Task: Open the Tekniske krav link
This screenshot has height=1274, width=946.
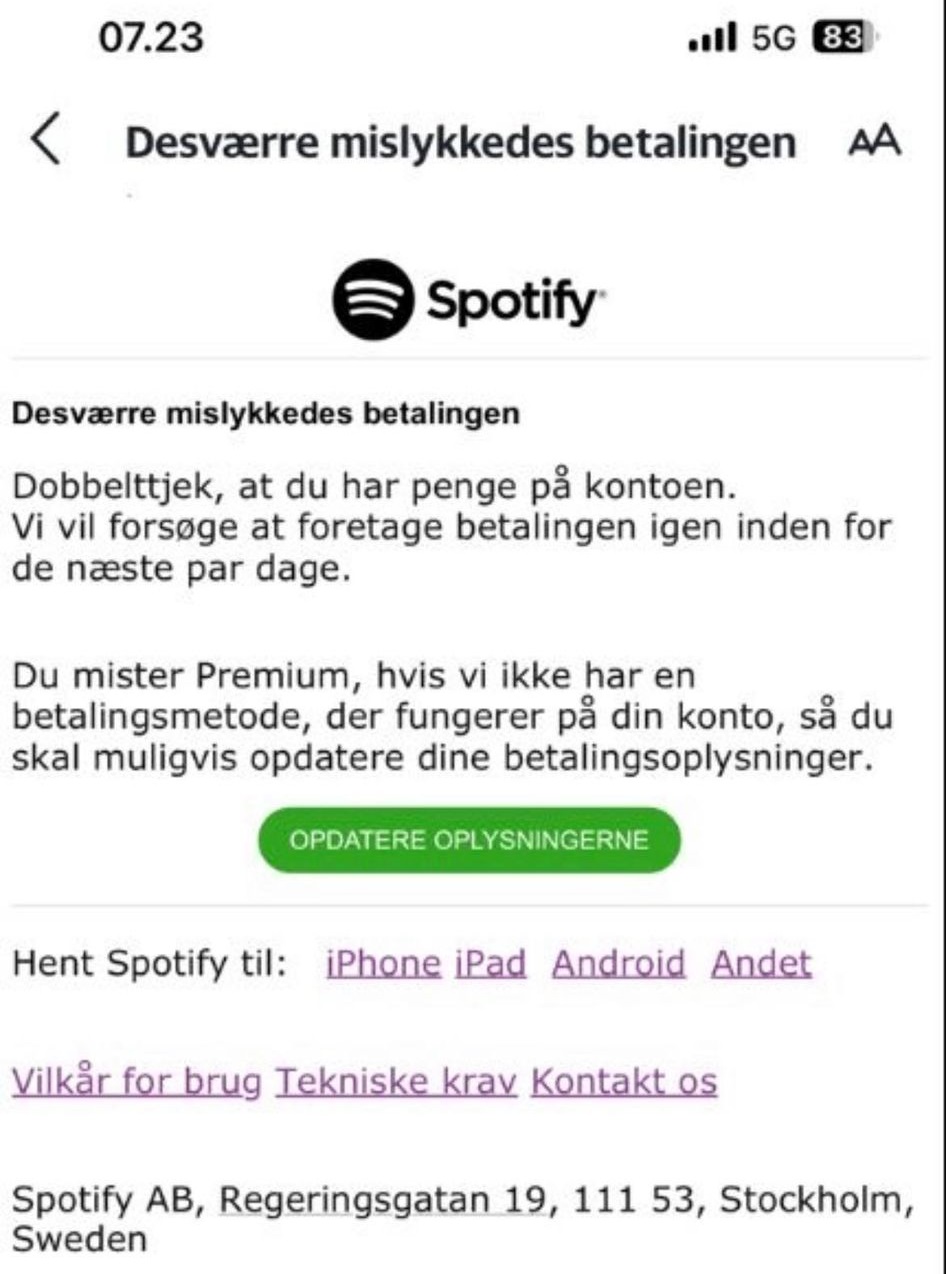Action: coord(396,1081)
